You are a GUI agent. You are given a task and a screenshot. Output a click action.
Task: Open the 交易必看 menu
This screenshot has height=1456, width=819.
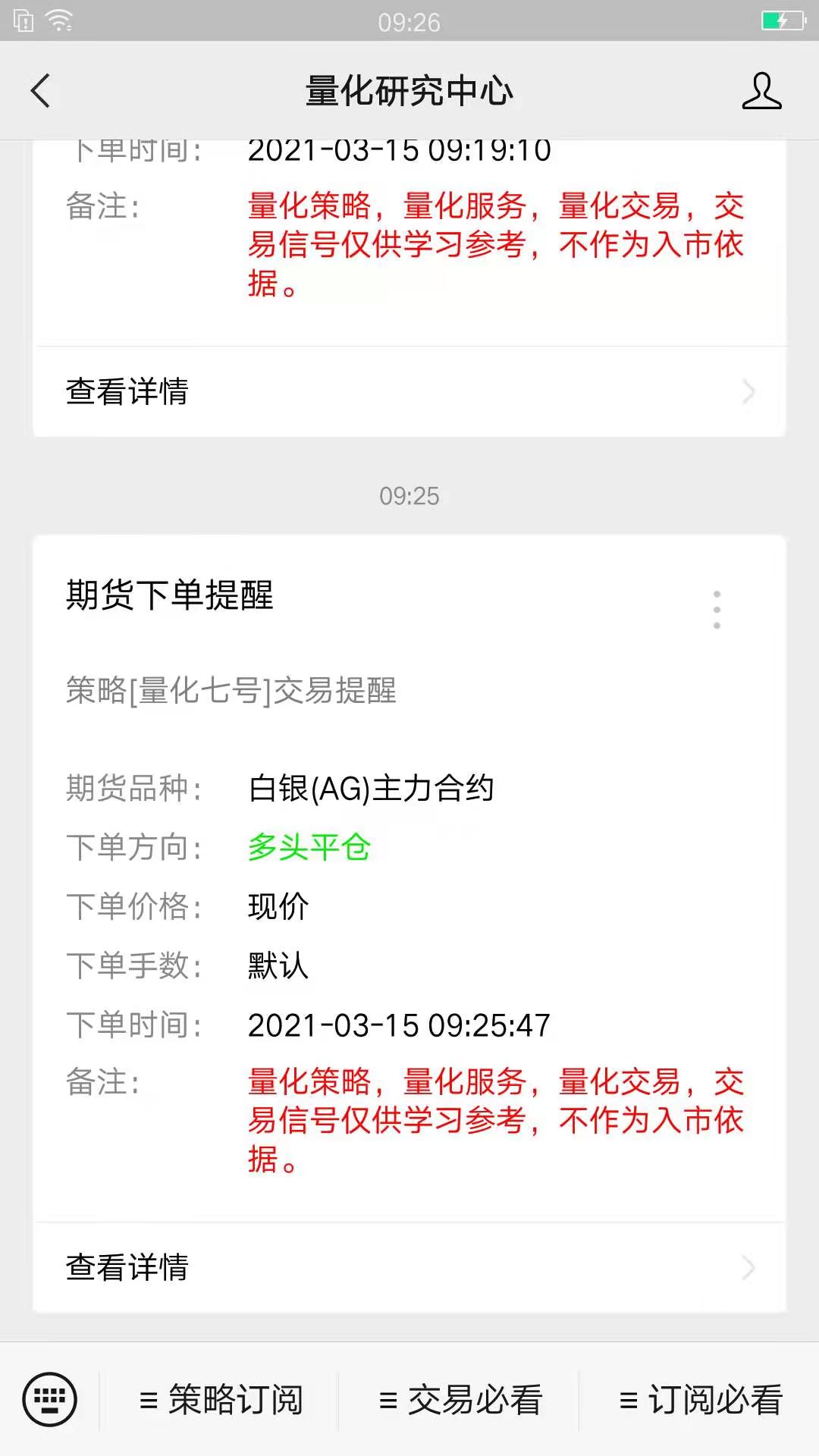460,1399
